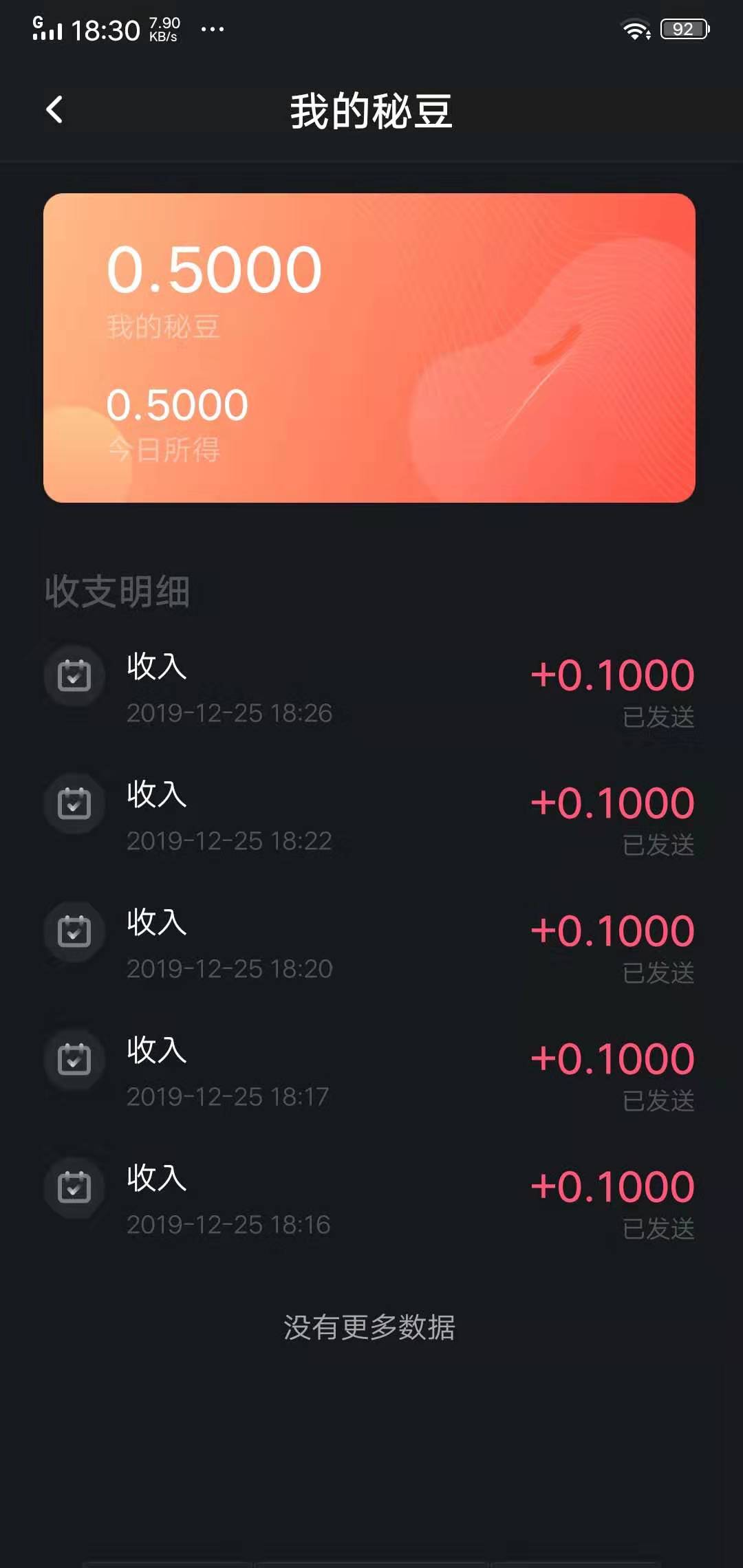743x1568 pixels.
Task: Select the 我的秘豆 title bar
Action: [x=371, y=109]
